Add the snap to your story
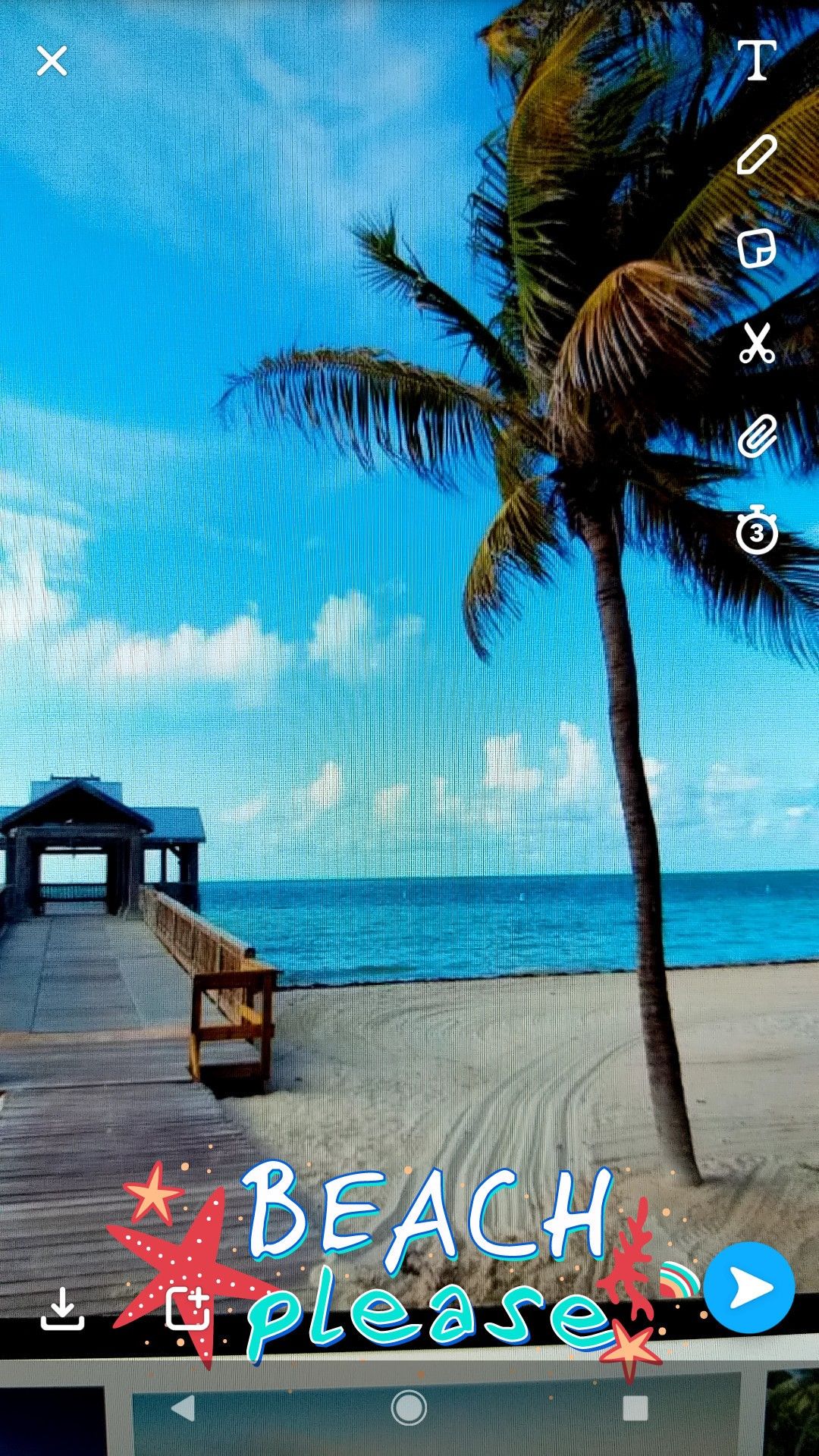This screenshot has height=1456, width=819. [187, 1308]
